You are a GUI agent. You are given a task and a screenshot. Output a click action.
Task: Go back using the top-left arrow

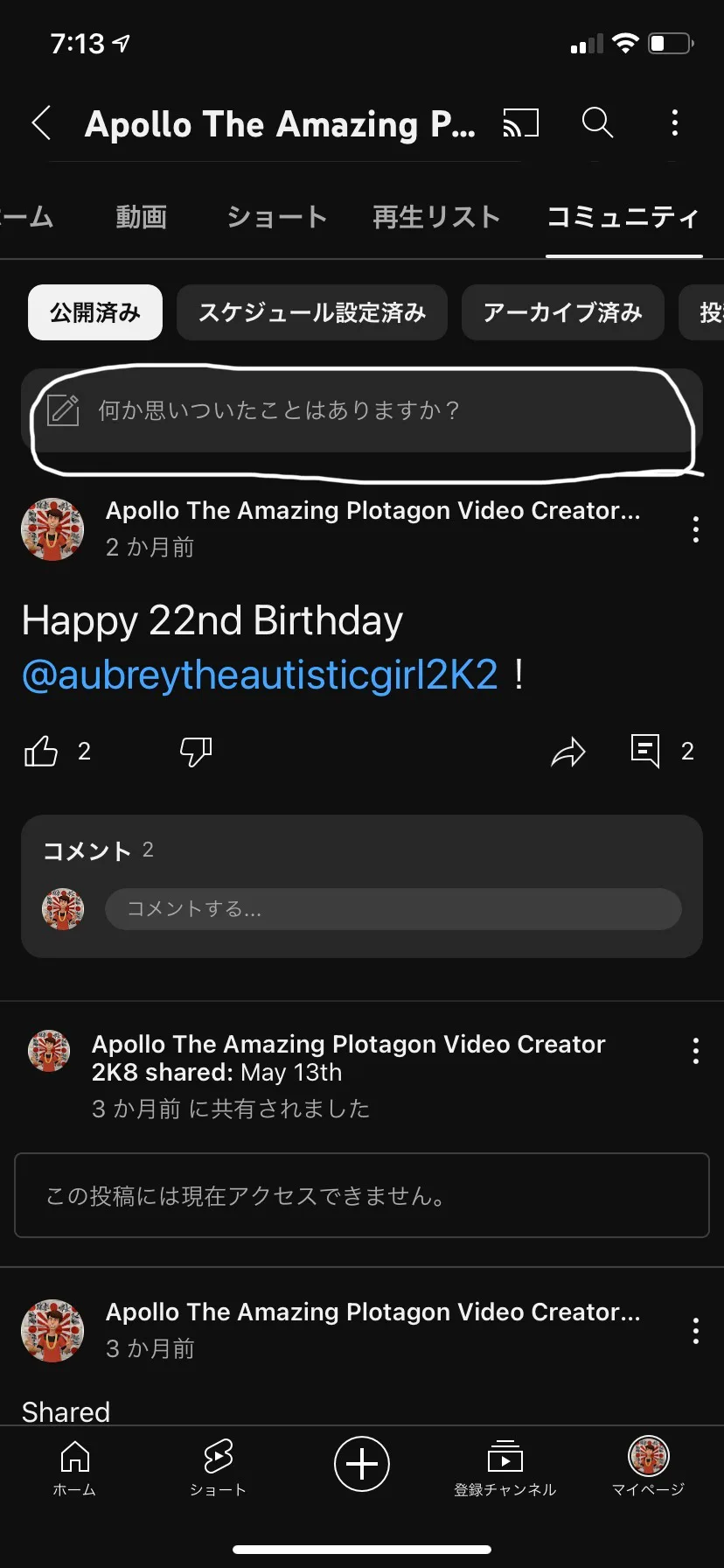pos(42,123)
